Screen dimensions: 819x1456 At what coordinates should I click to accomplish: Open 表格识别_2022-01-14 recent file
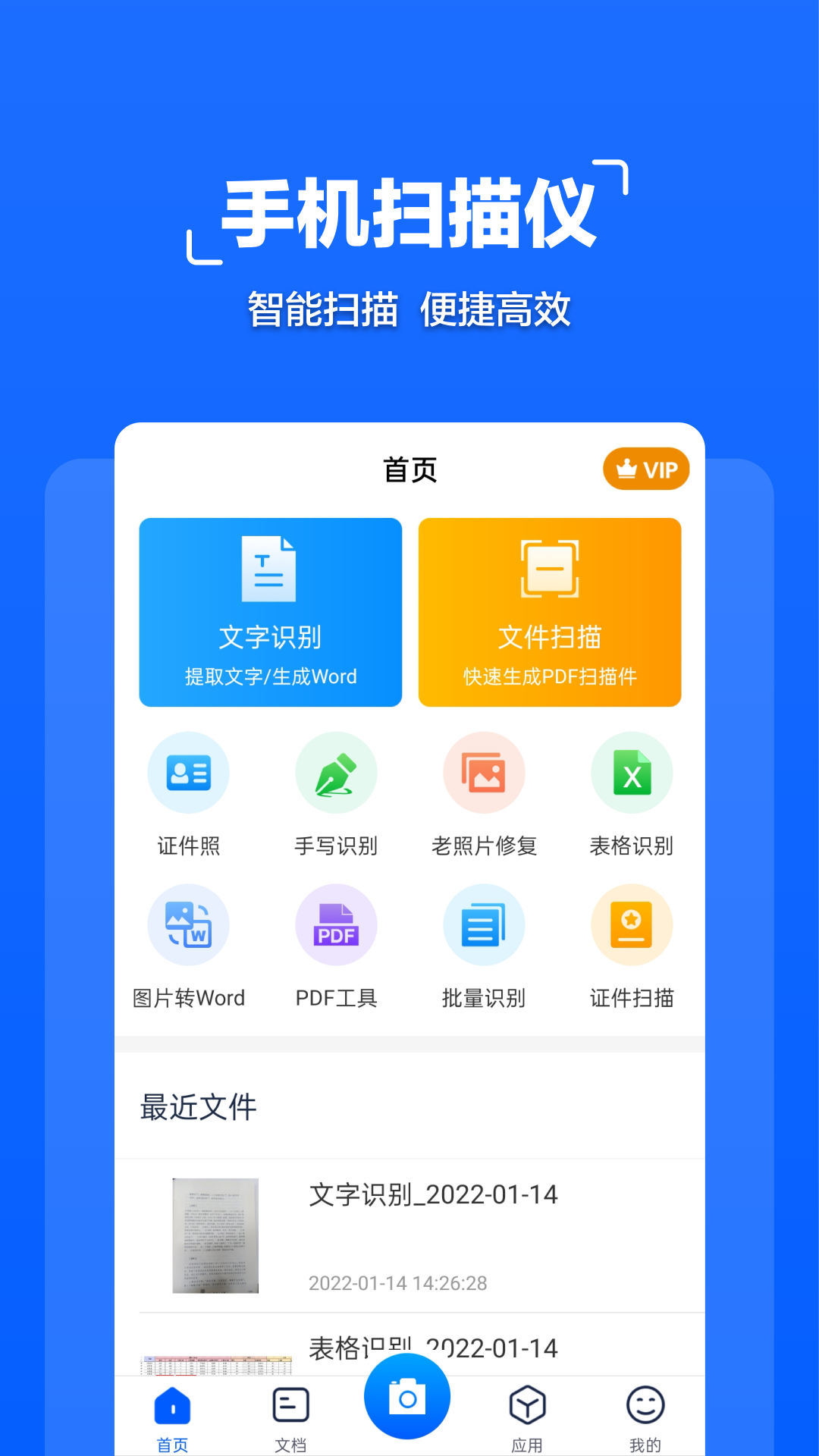coord(433,1348)
